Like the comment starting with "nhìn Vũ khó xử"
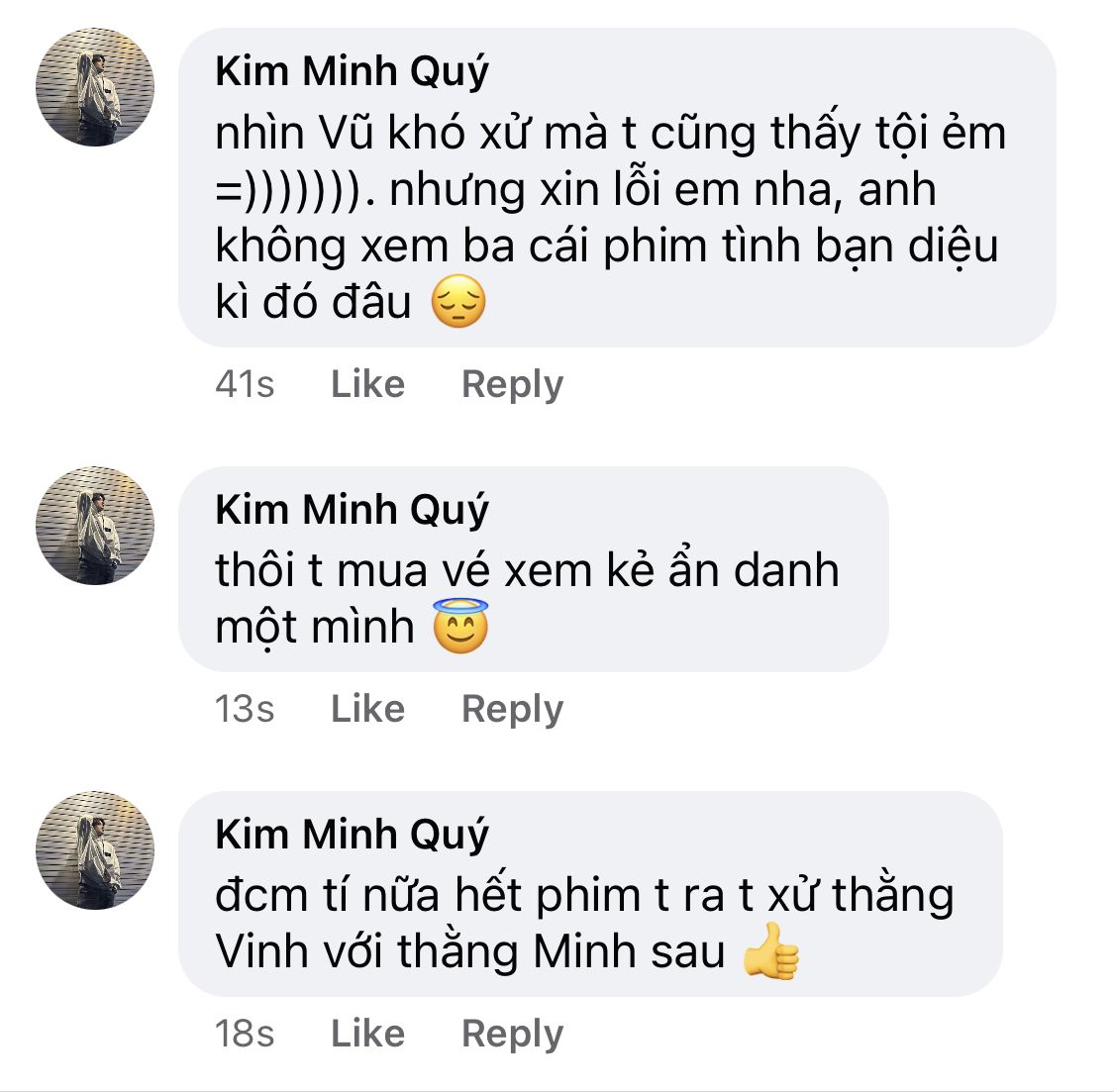 point(367,384)
